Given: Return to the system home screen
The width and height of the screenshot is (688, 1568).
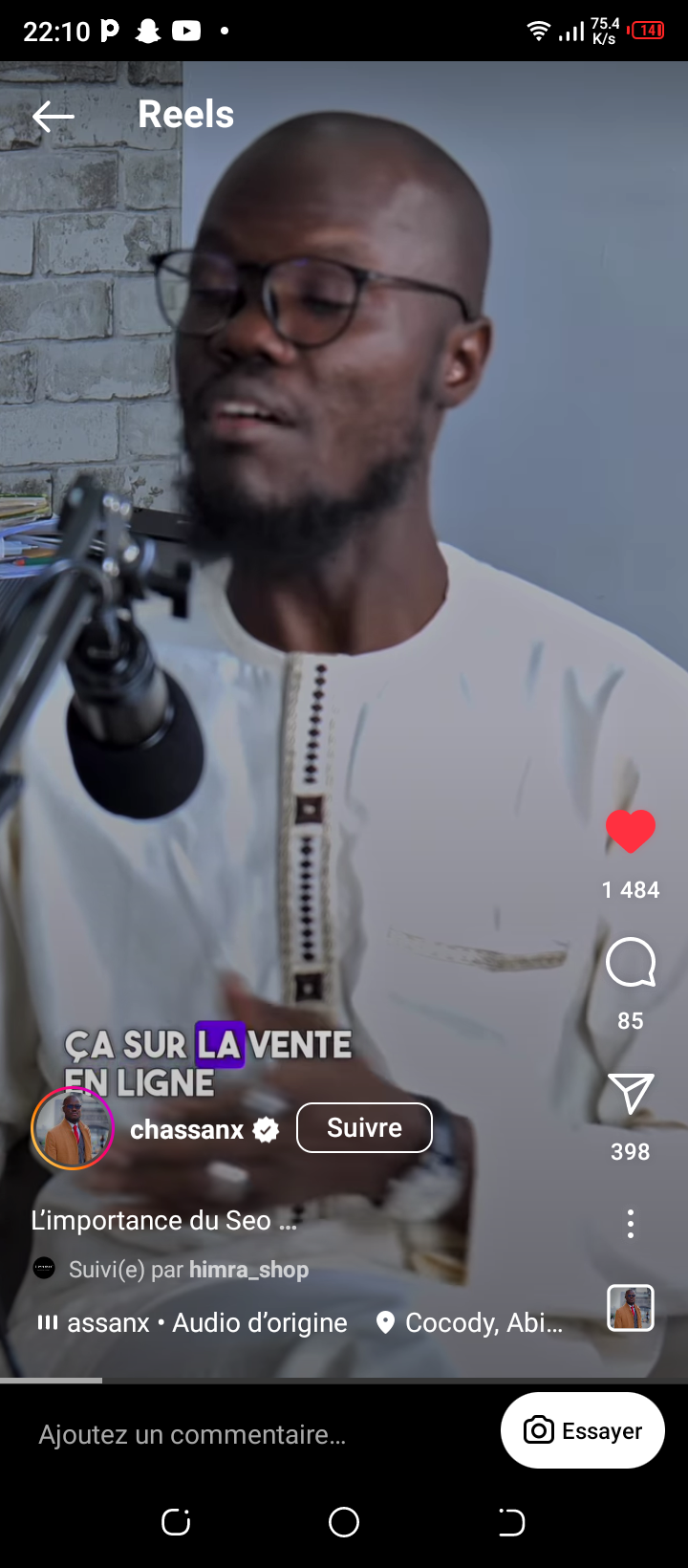Looking at the screenshot, I should click(344, 1522).
